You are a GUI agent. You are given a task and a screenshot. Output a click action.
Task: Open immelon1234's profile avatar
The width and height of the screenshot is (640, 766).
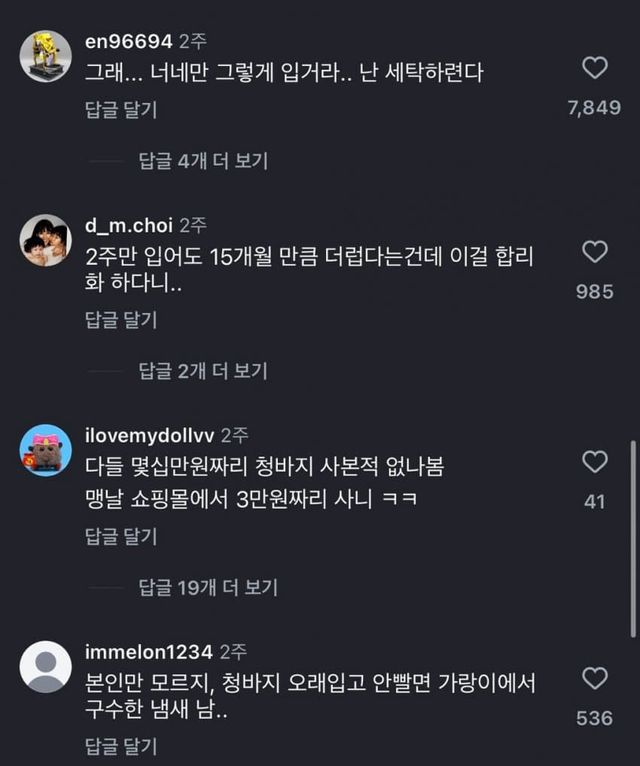46,667
